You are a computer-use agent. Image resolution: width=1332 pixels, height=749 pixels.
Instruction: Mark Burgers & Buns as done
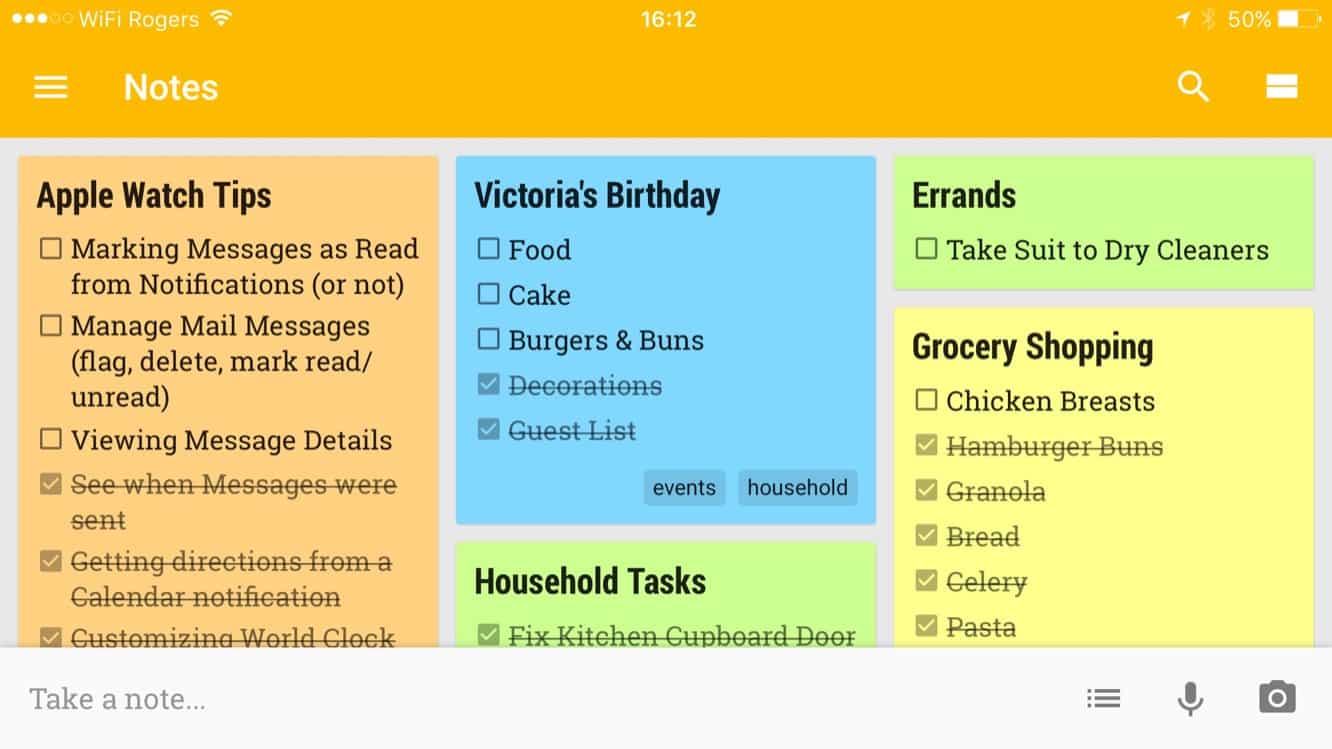coord(488,339)
